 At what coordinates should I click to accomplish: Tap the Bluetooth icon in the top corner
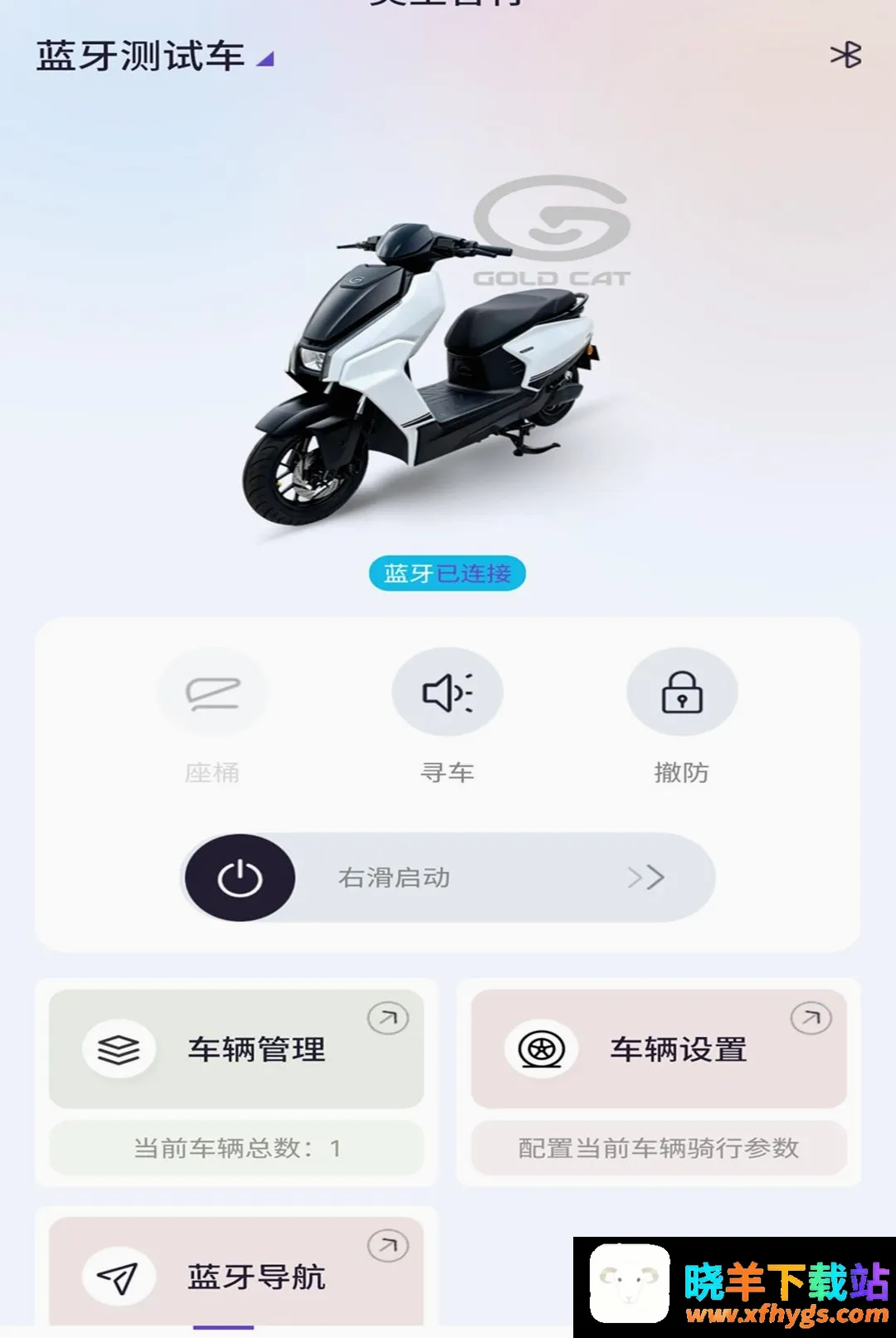coord(845,56)
